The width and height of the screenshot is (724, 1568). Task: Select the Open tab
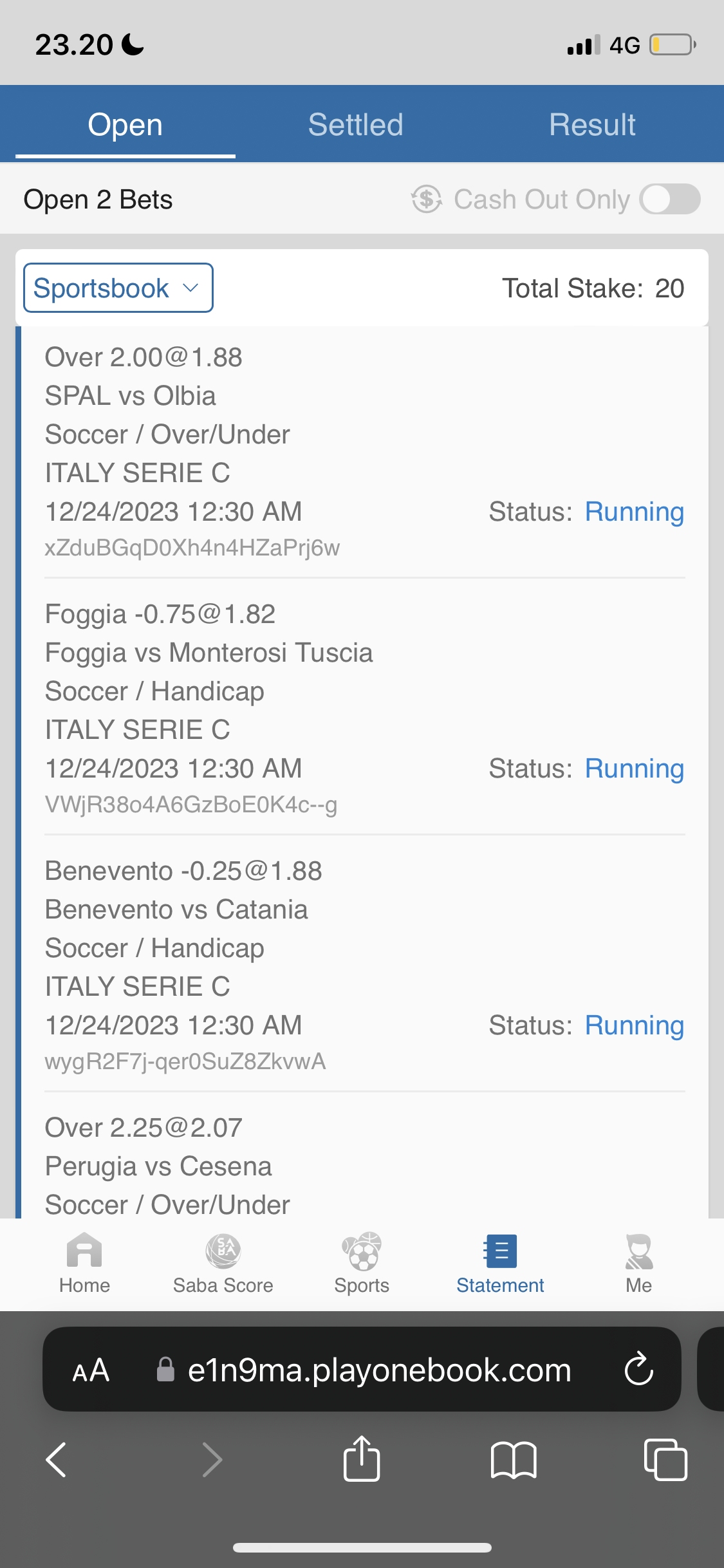(125, 125)
